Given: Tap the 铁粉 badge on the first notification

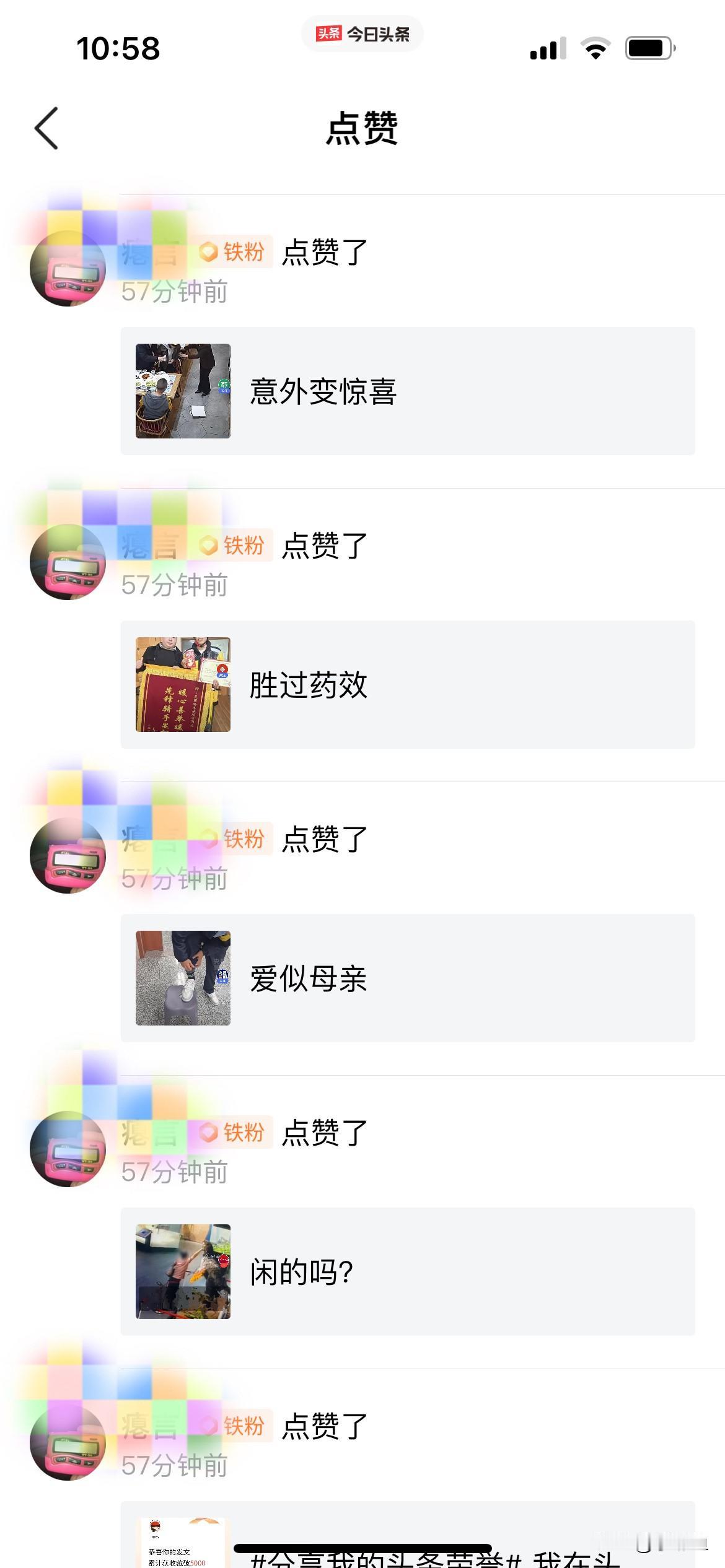Looking at the screenshot, I should coord(234,251).
